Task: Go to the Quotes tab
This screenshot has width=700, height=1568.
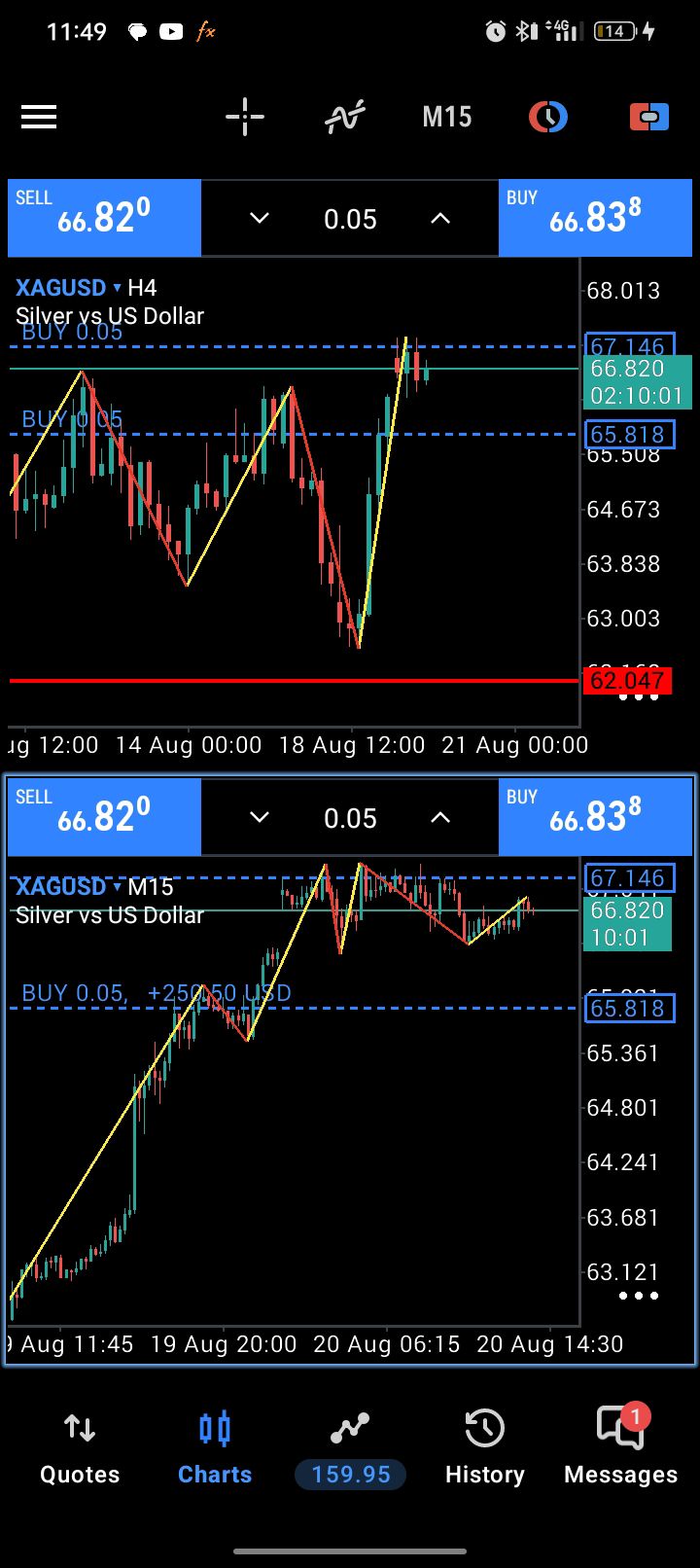Action: tap(80, 1448)
